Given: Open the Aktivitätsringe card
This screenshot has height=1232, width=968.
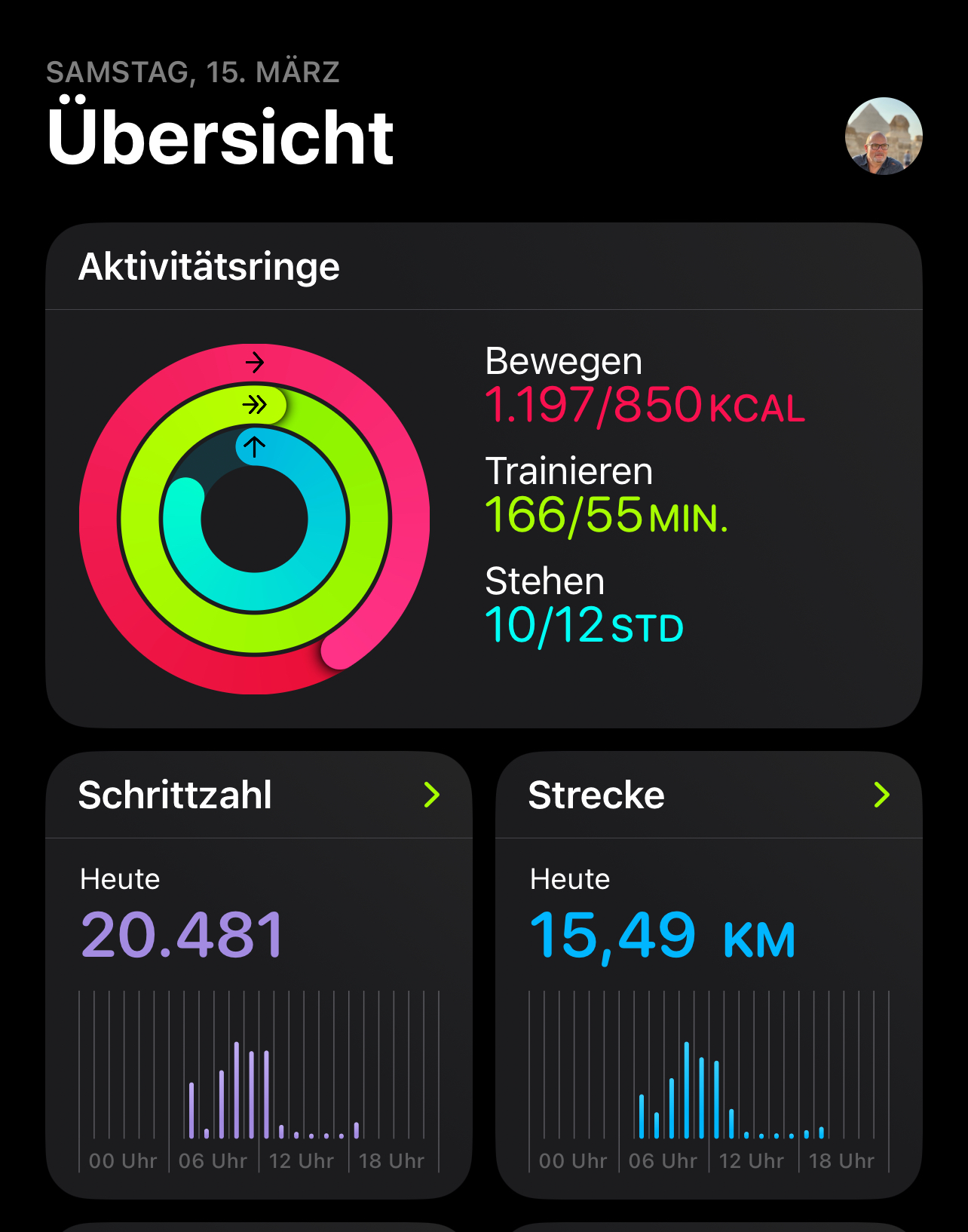Looking at the screenshot, I should click(x=483, y=475).
